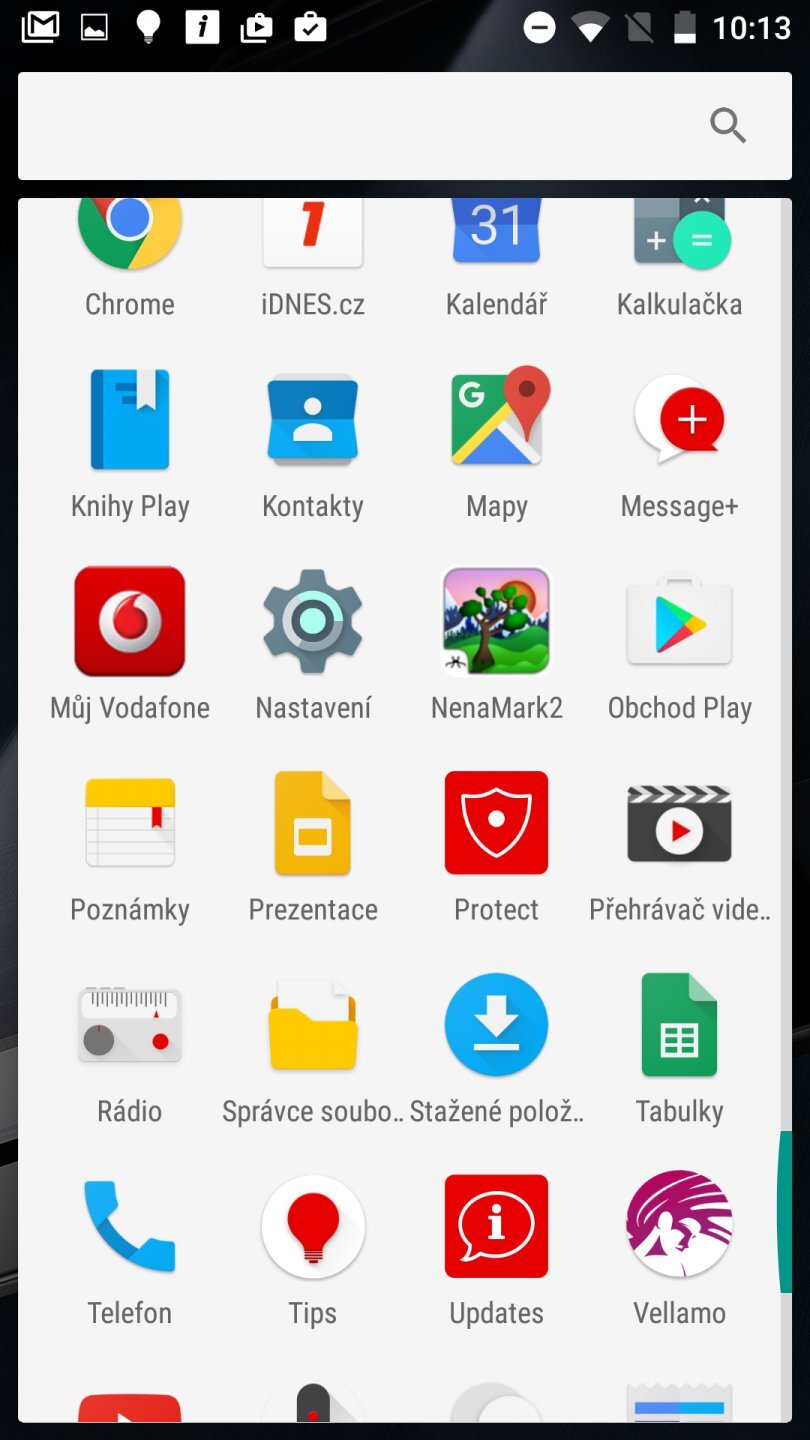The image size is (810, 1440).
Task: Start the Vellamo benchmark app
Action: (x=679, y=1226)
